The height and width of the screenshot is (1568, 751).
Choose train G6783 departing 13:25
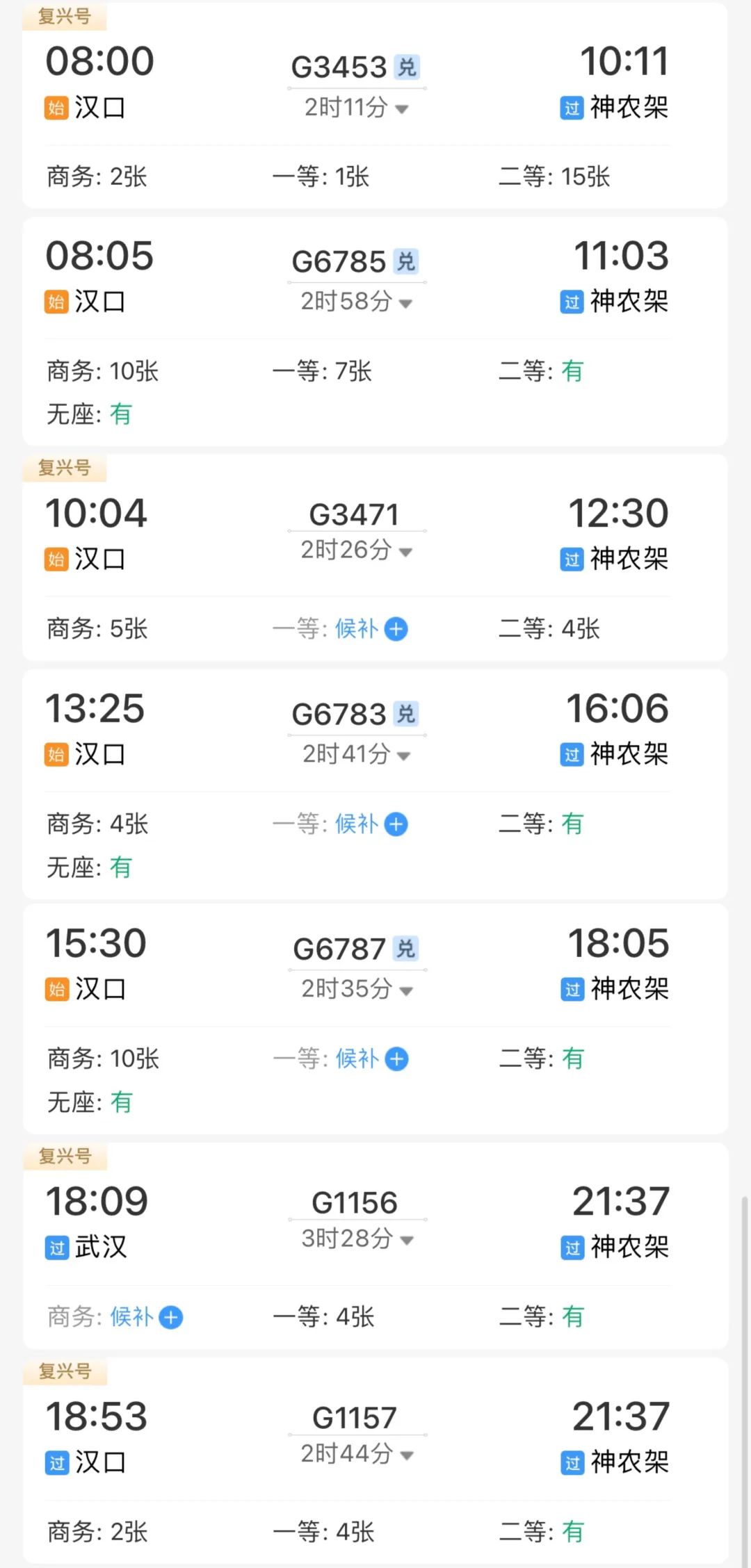coord(339,714)
